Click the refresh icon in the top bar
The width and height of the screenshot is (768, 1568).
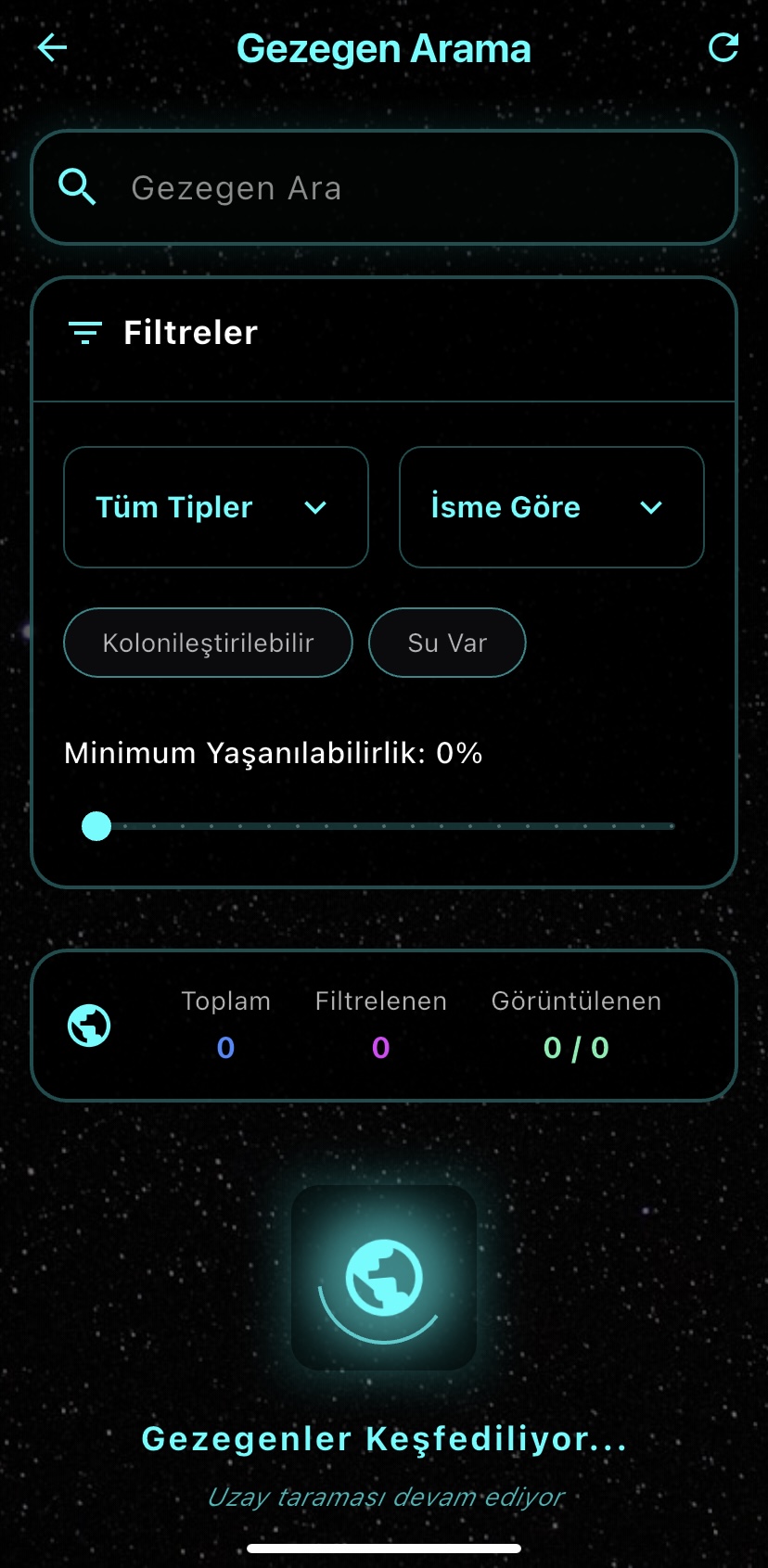(x=723, y=47)
